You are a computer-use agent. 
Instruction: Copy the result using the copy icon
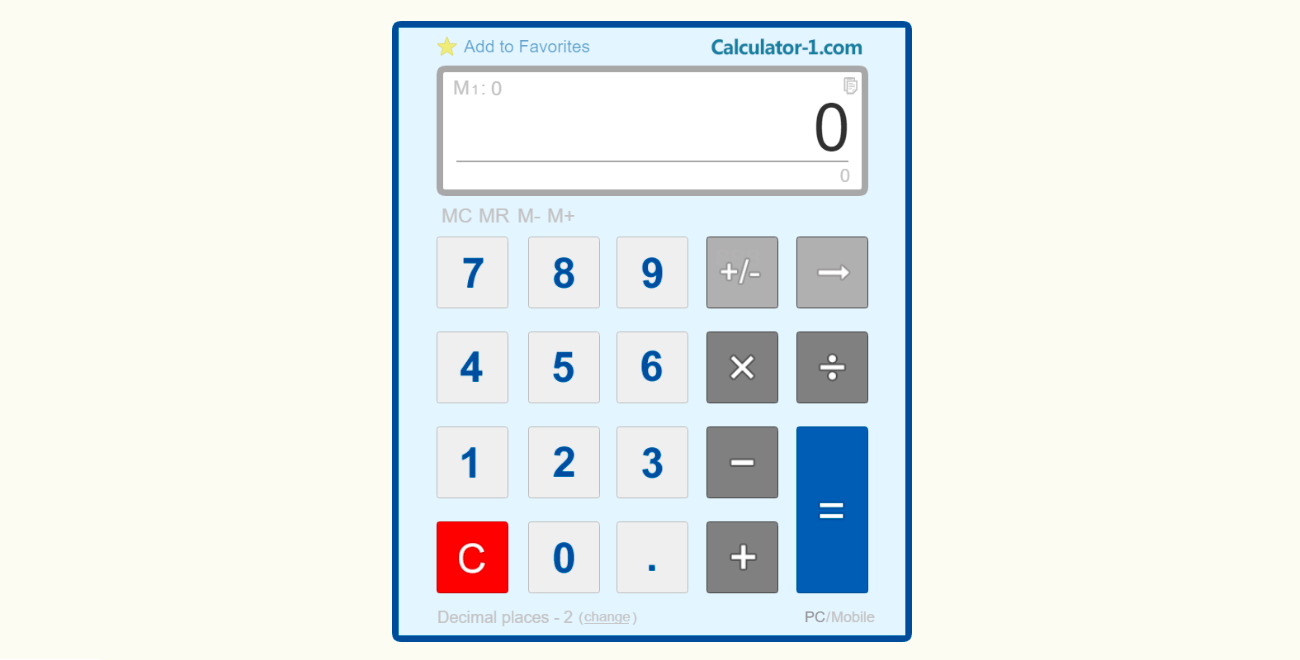[x=850, y=86]
